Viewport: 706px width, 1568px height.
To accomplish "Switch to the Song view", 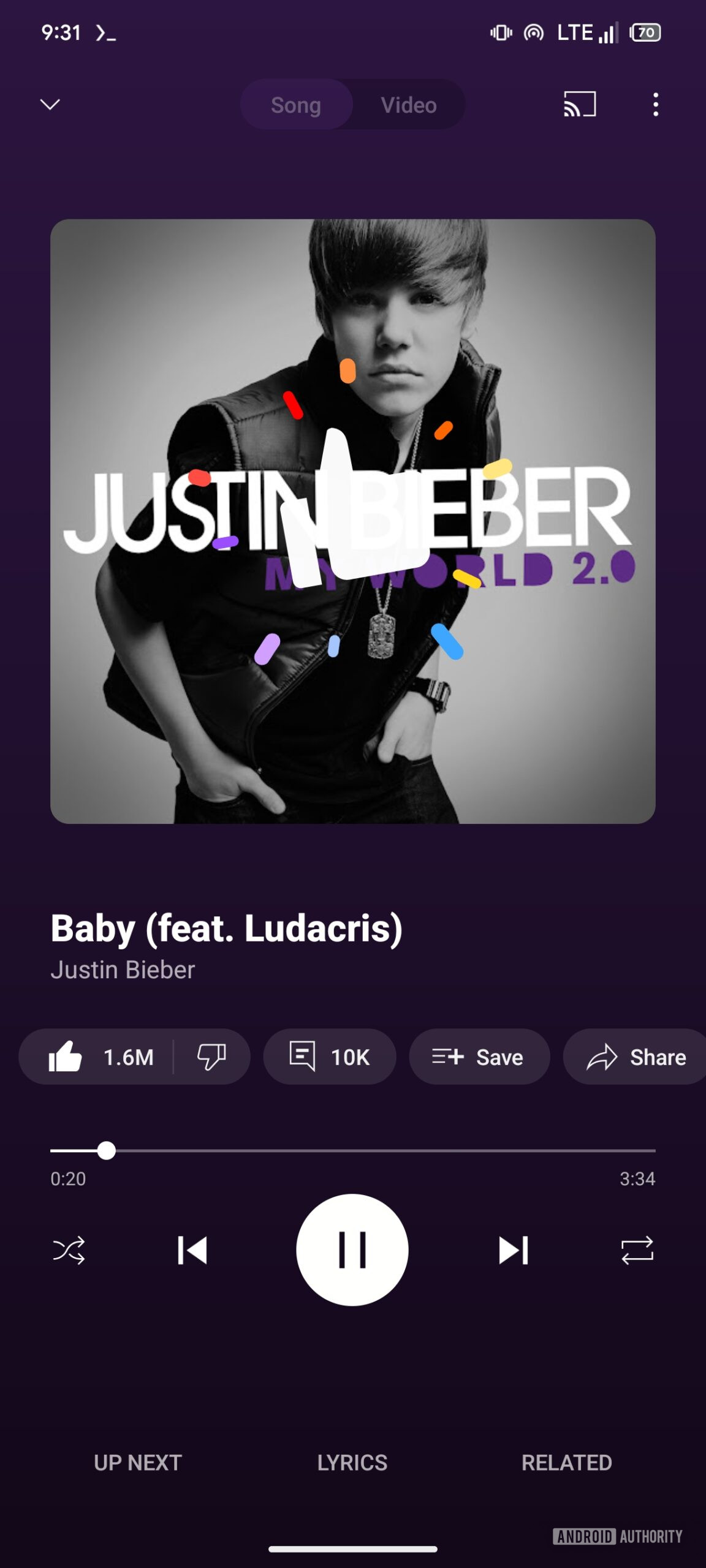I will (296, 105).
